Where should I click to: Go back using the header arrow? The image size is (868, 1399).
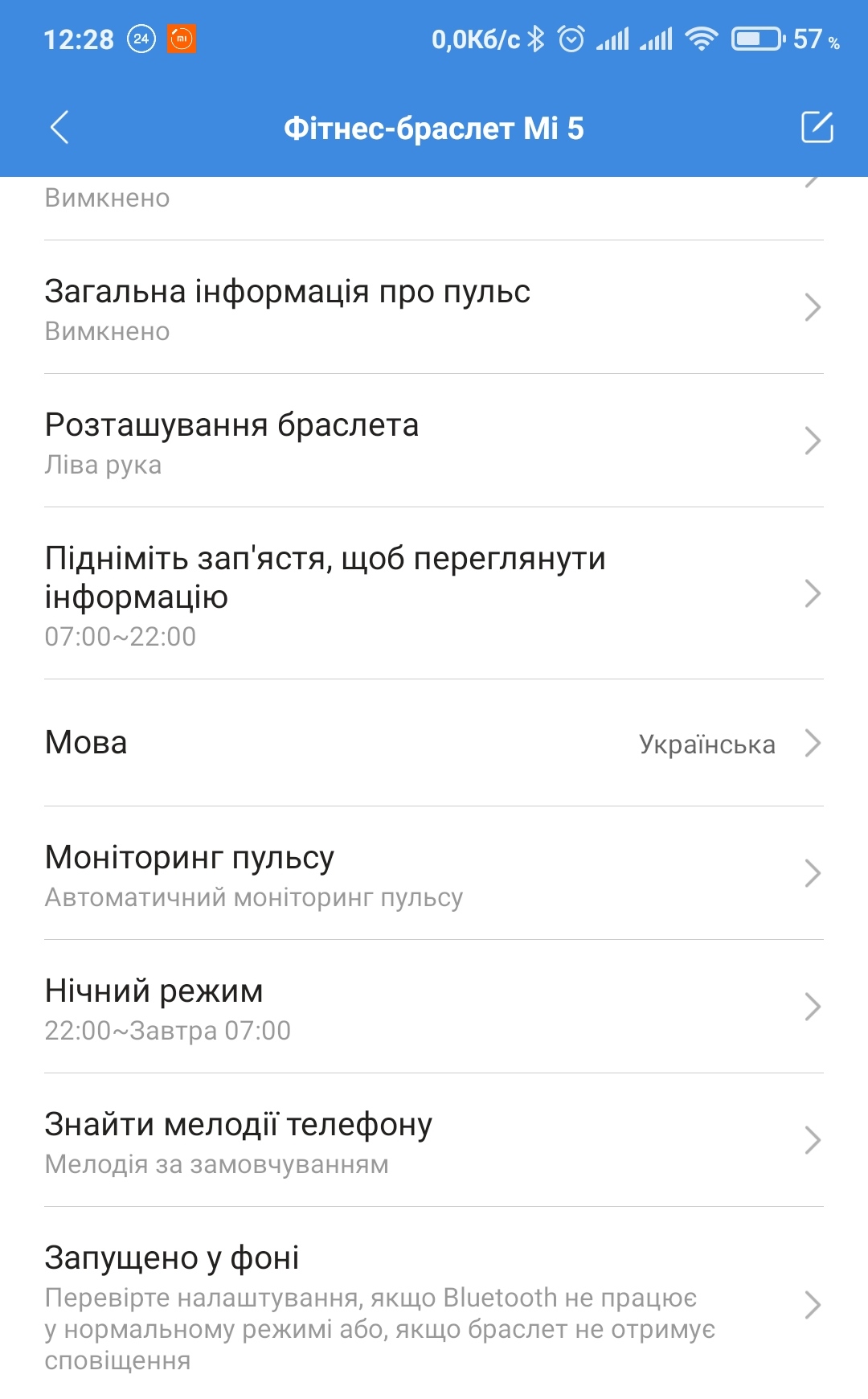pyautogui.click(x=60, y=127)
